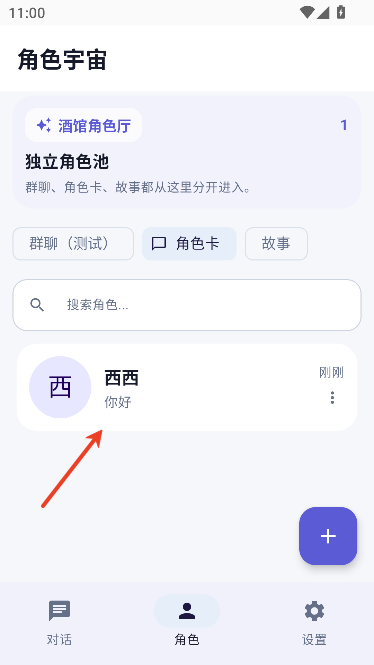Open the overflow menu for 西西
The width and height of the screenshot is (374, 665).
point(332,397)
